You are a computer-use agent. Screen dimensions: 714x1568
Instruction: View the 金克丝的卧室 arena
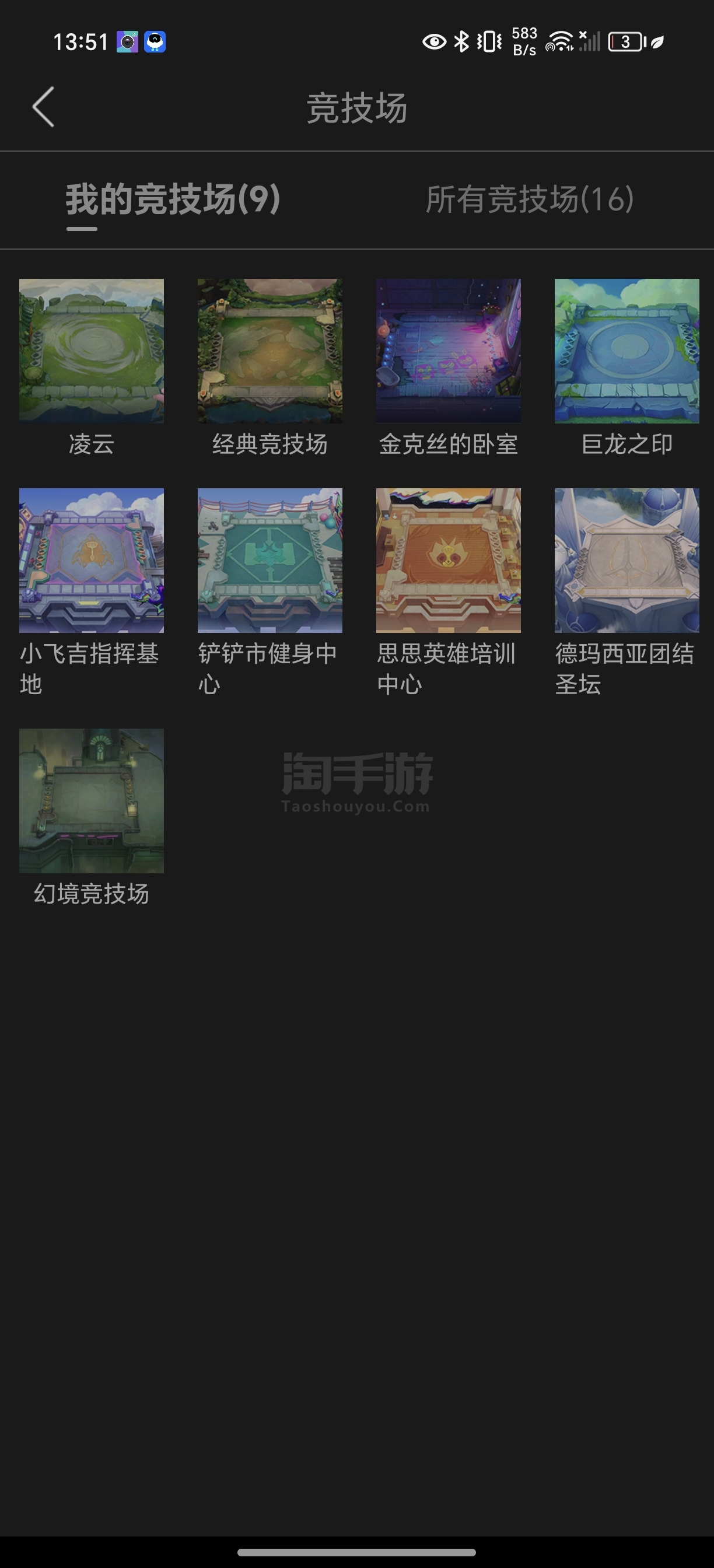(448, 351)
